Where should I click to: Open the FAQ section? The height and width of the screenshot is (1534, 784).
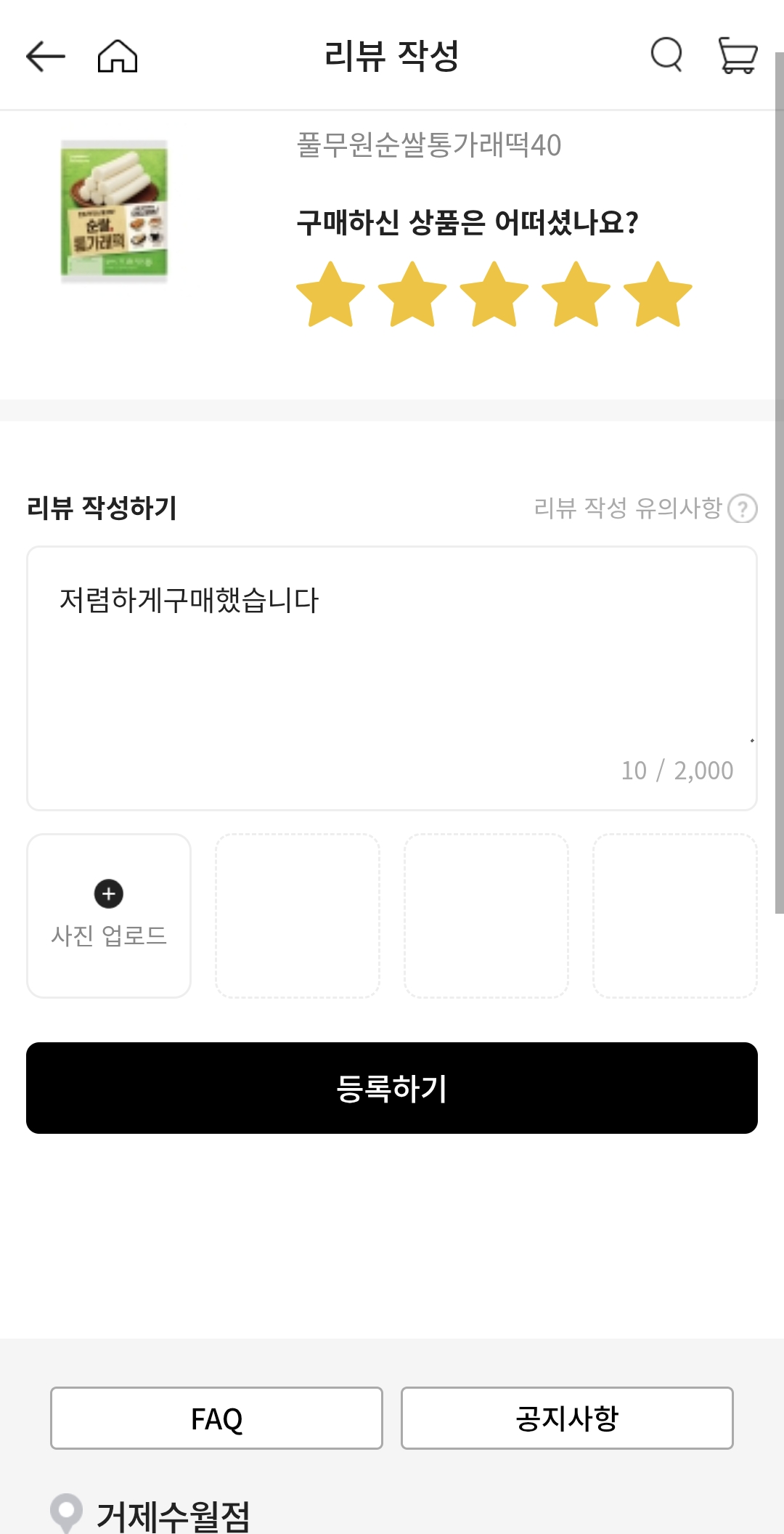click(216, 1417)
